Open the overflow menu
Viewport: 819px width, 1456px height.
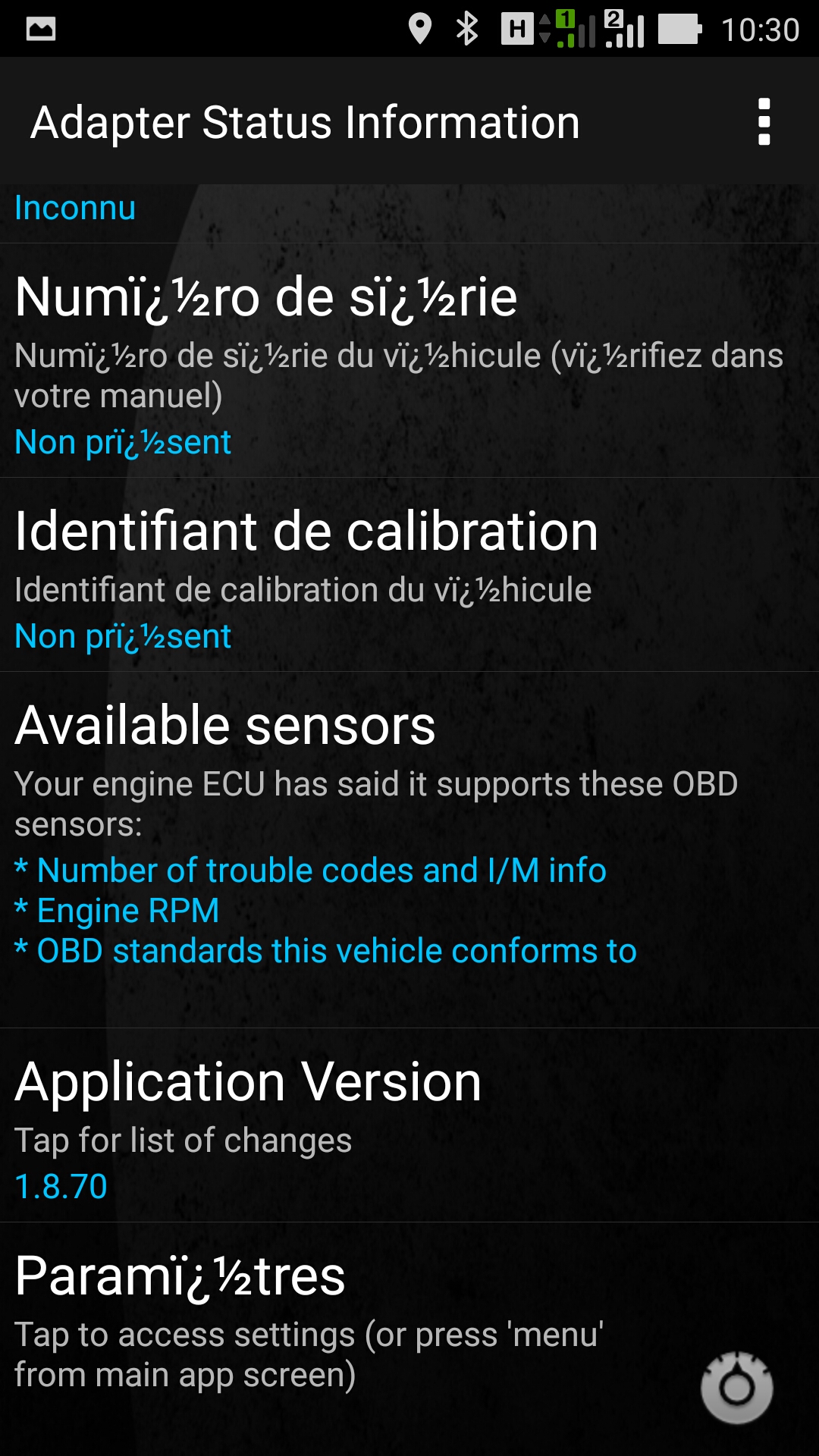[x=764, y=121]
